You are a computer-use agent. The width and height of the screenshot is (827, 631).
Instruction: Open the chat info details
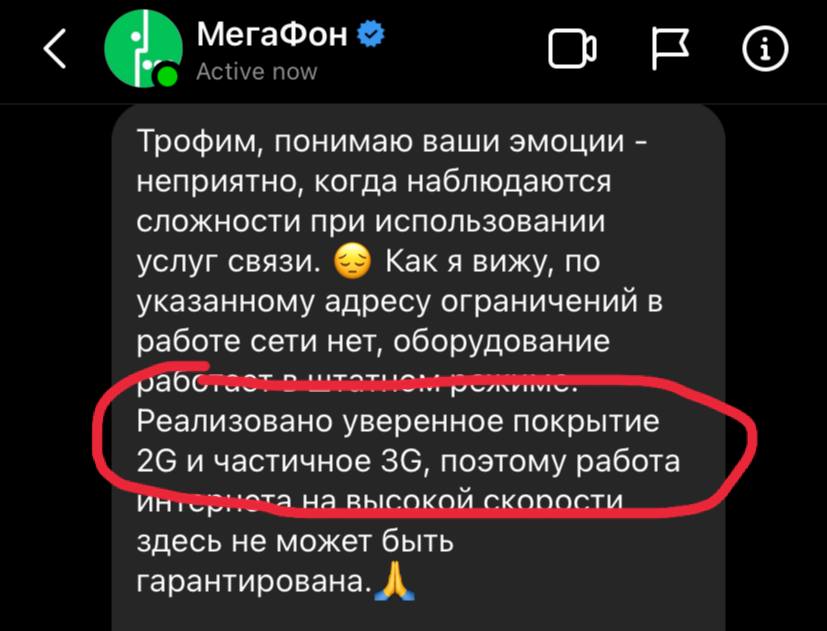766,50
